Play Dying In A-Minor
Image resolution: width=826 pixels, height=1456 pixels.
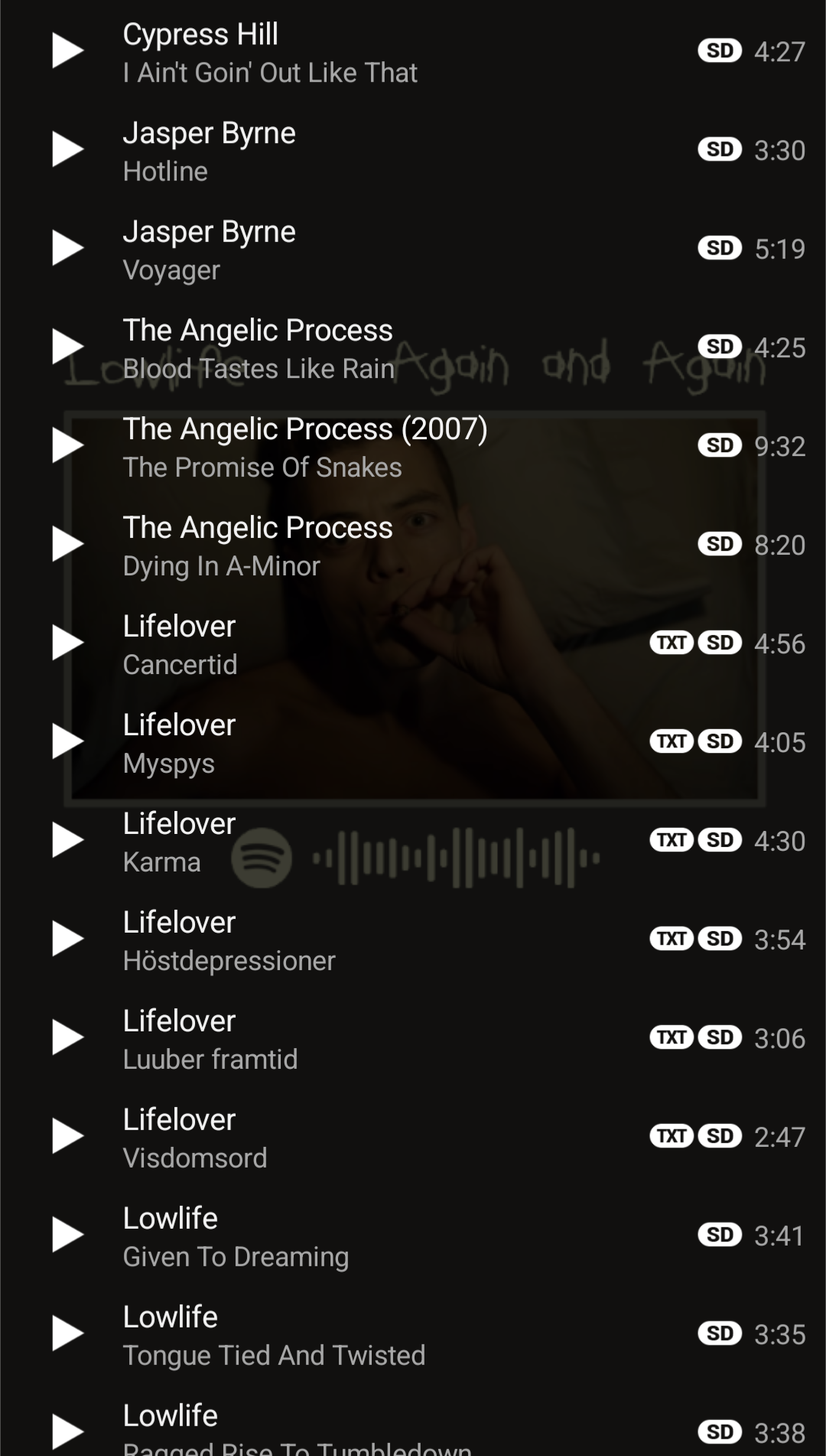67,545
